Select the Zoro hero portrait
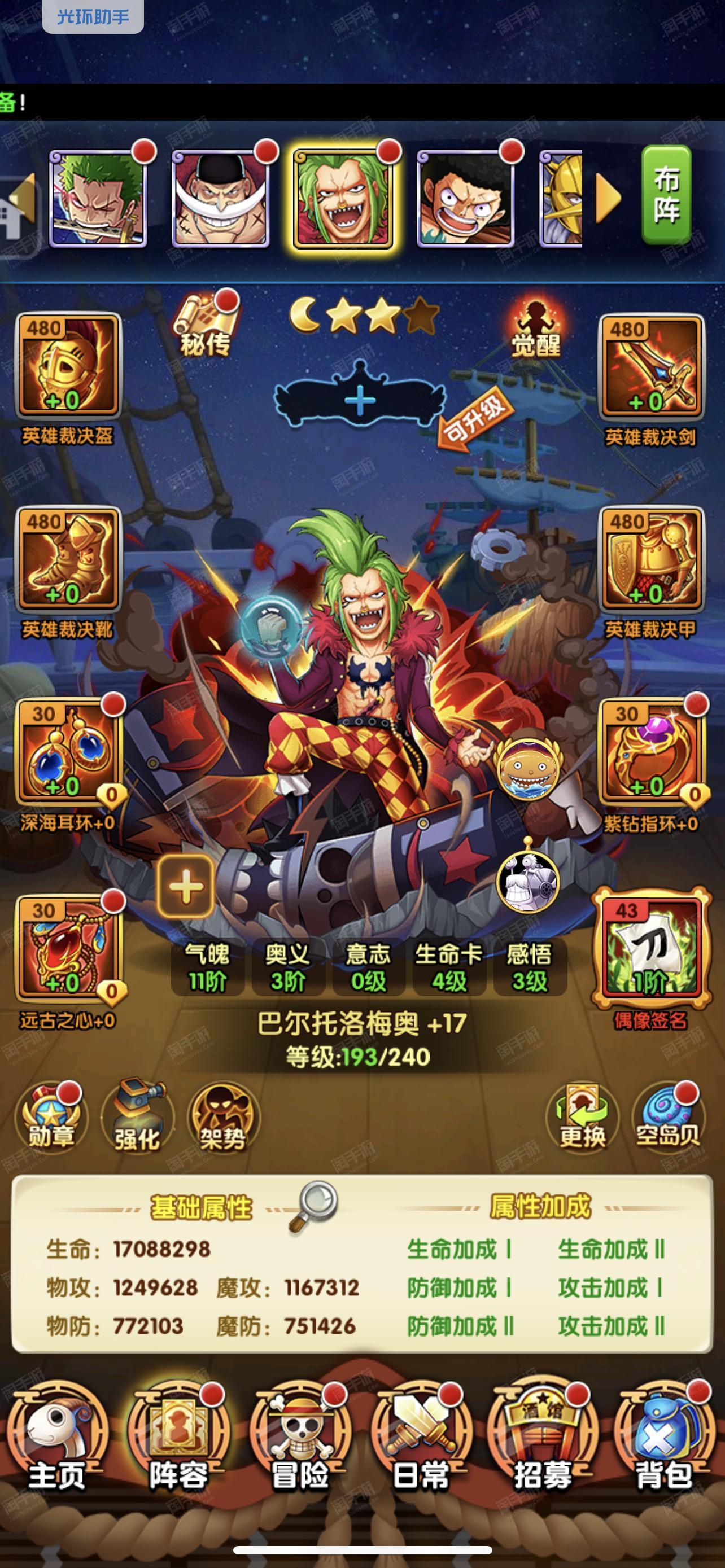The width and height of the screenshot is (725, 1568). pyautogui.click(x=98, y=199)
